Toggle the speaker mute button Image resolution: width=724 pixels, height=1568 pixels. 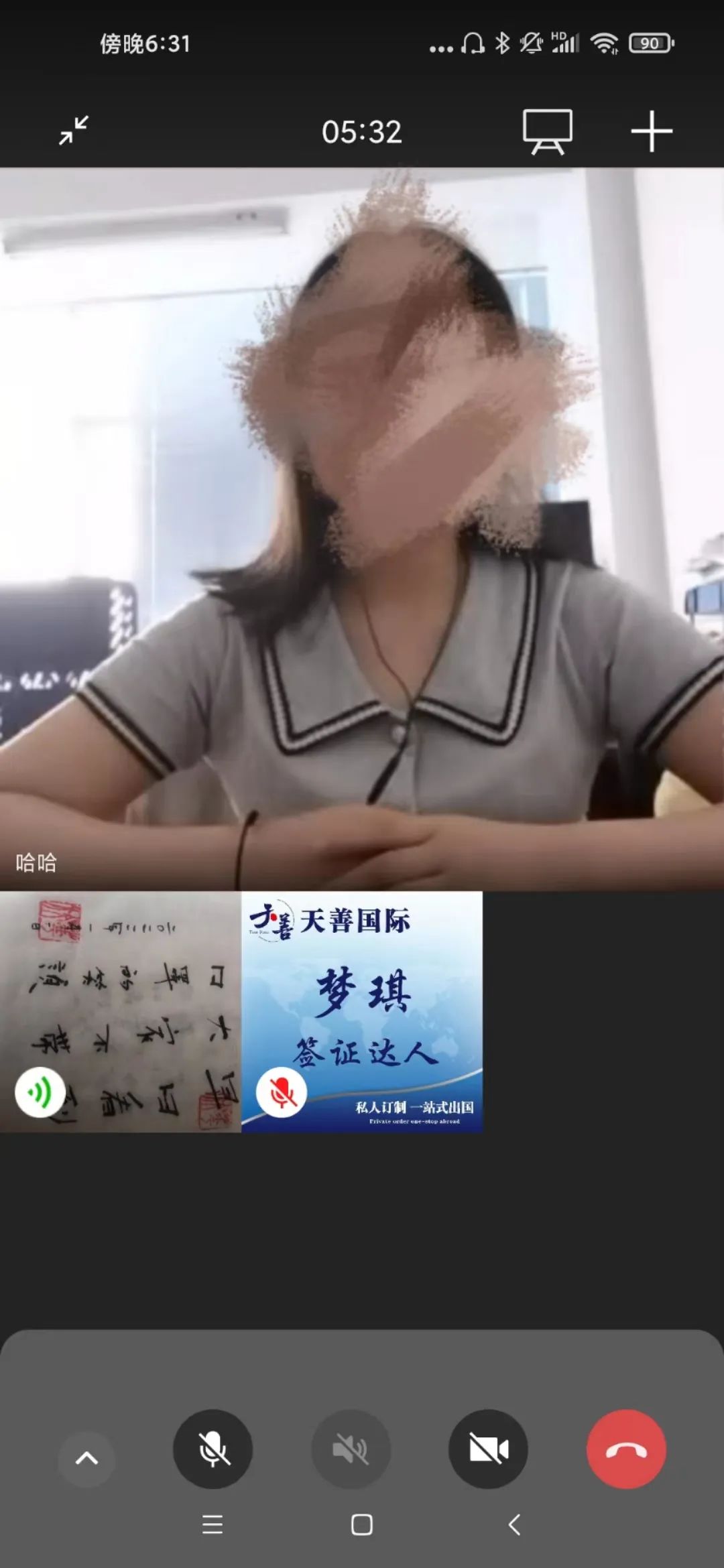click(x=351, y=1449)
